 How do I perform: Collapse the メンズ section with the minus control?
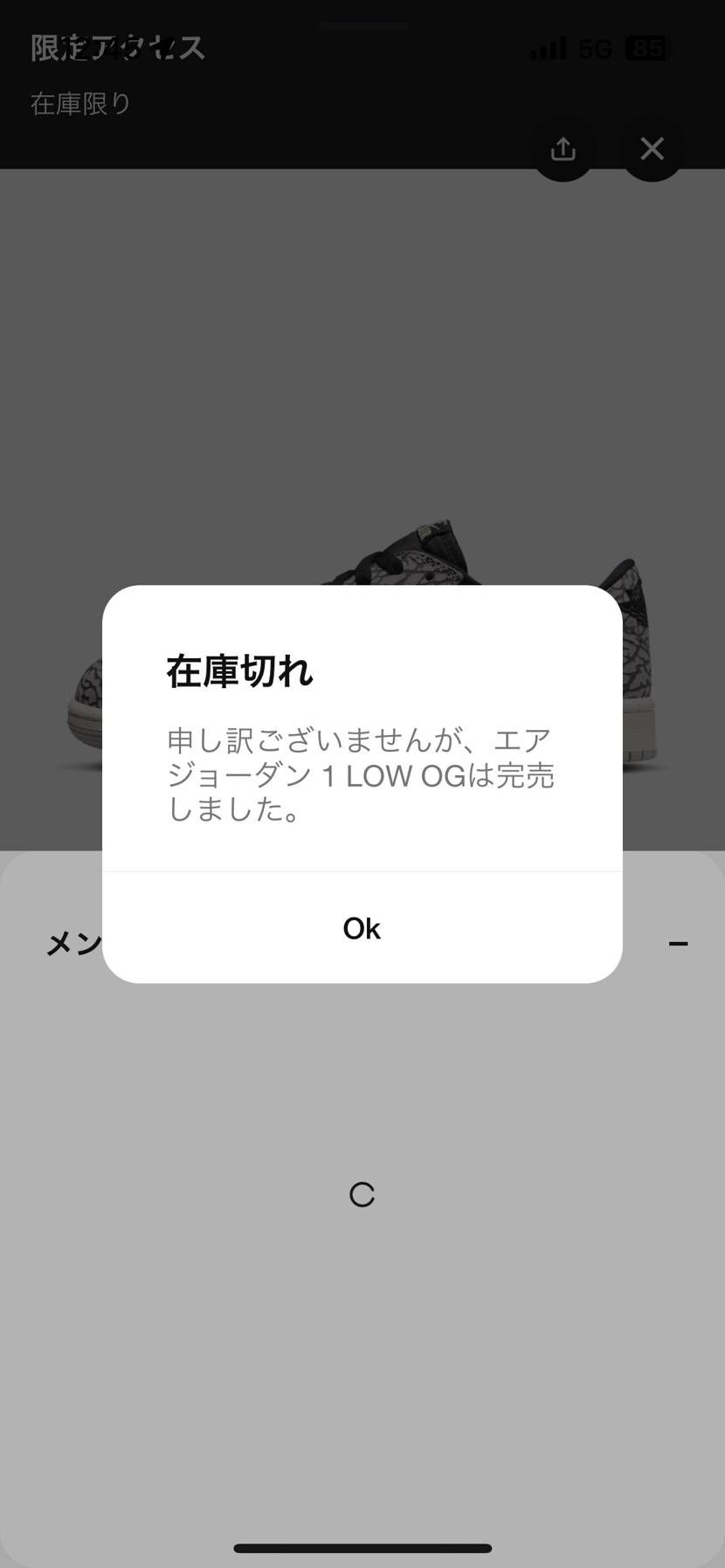click(679, 943)
